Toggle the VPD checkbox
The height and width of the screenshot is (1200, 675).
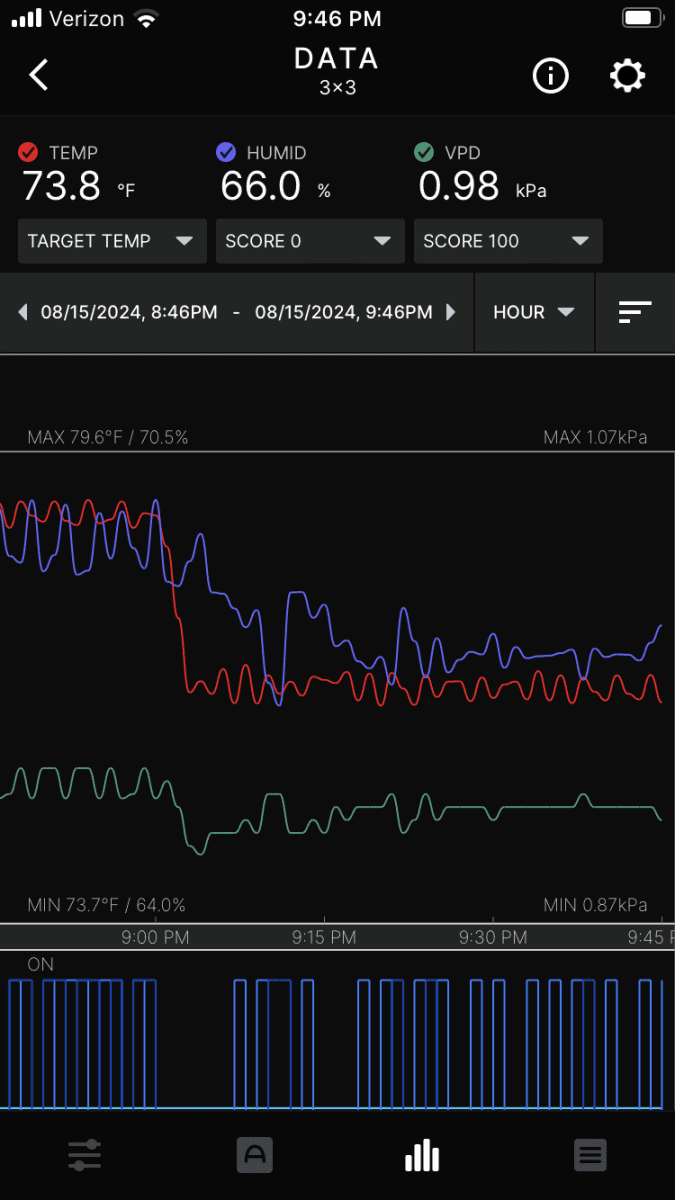424,153
